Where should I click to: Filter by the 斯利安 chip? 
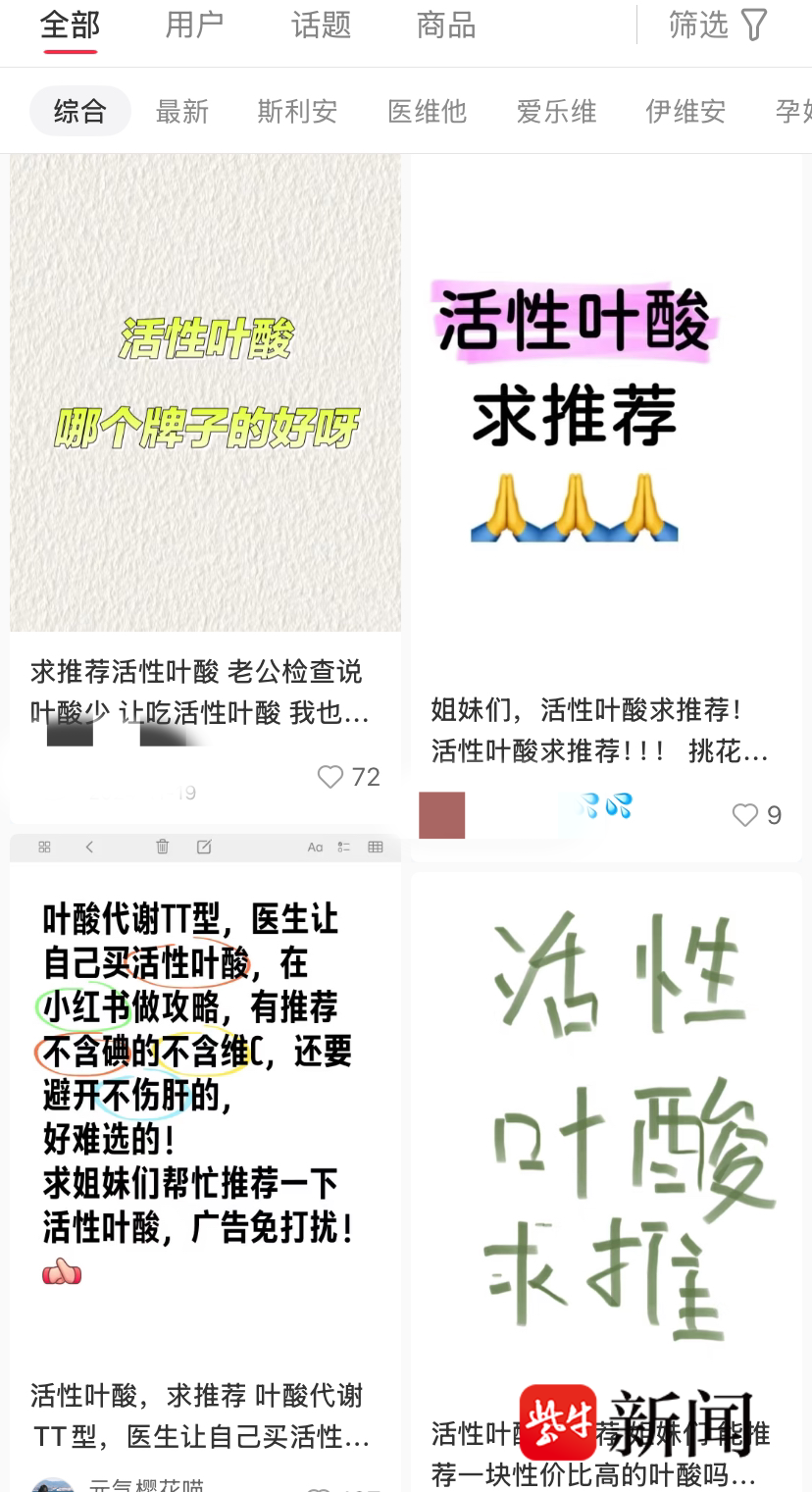tap(297, 112)
